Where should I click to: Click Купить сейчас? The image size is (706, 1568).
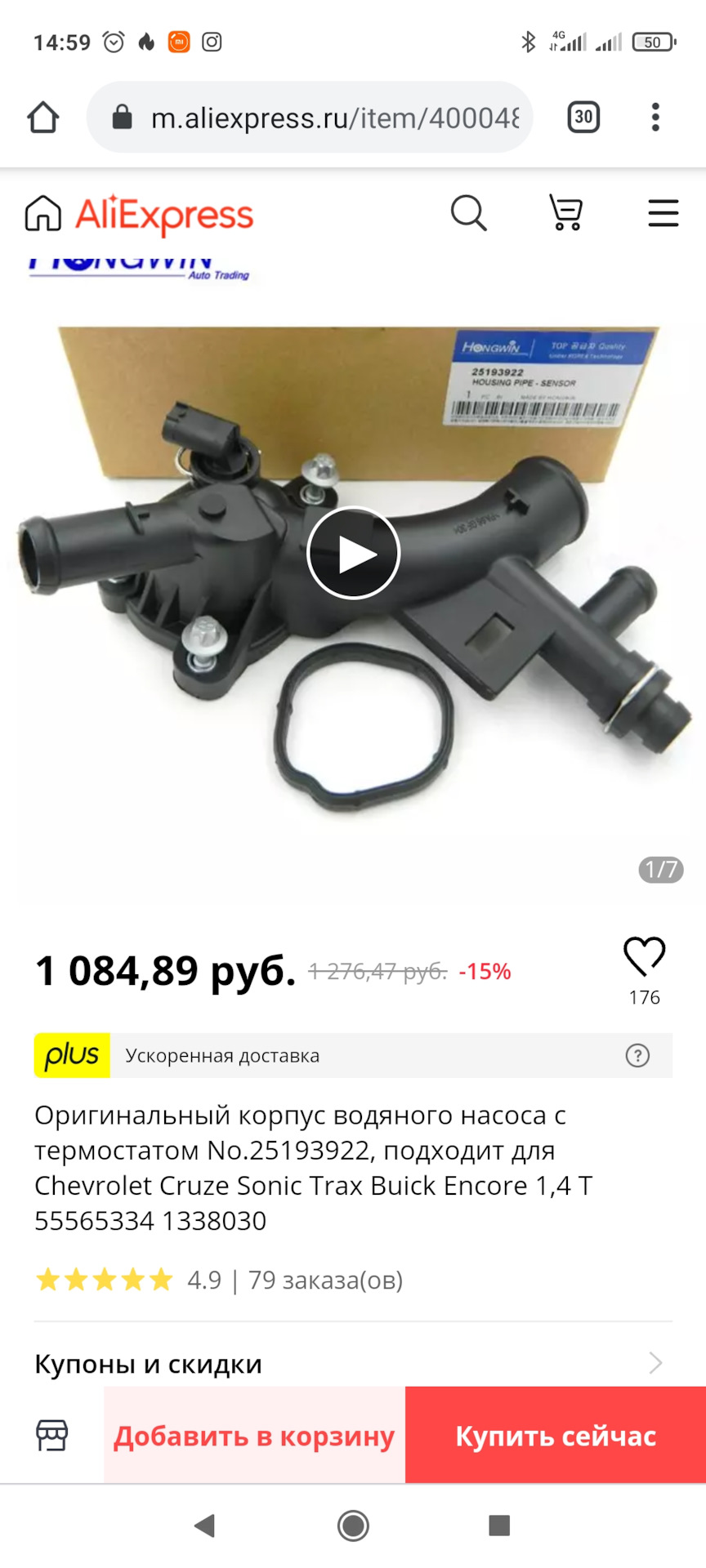(x=555, y=1437)
